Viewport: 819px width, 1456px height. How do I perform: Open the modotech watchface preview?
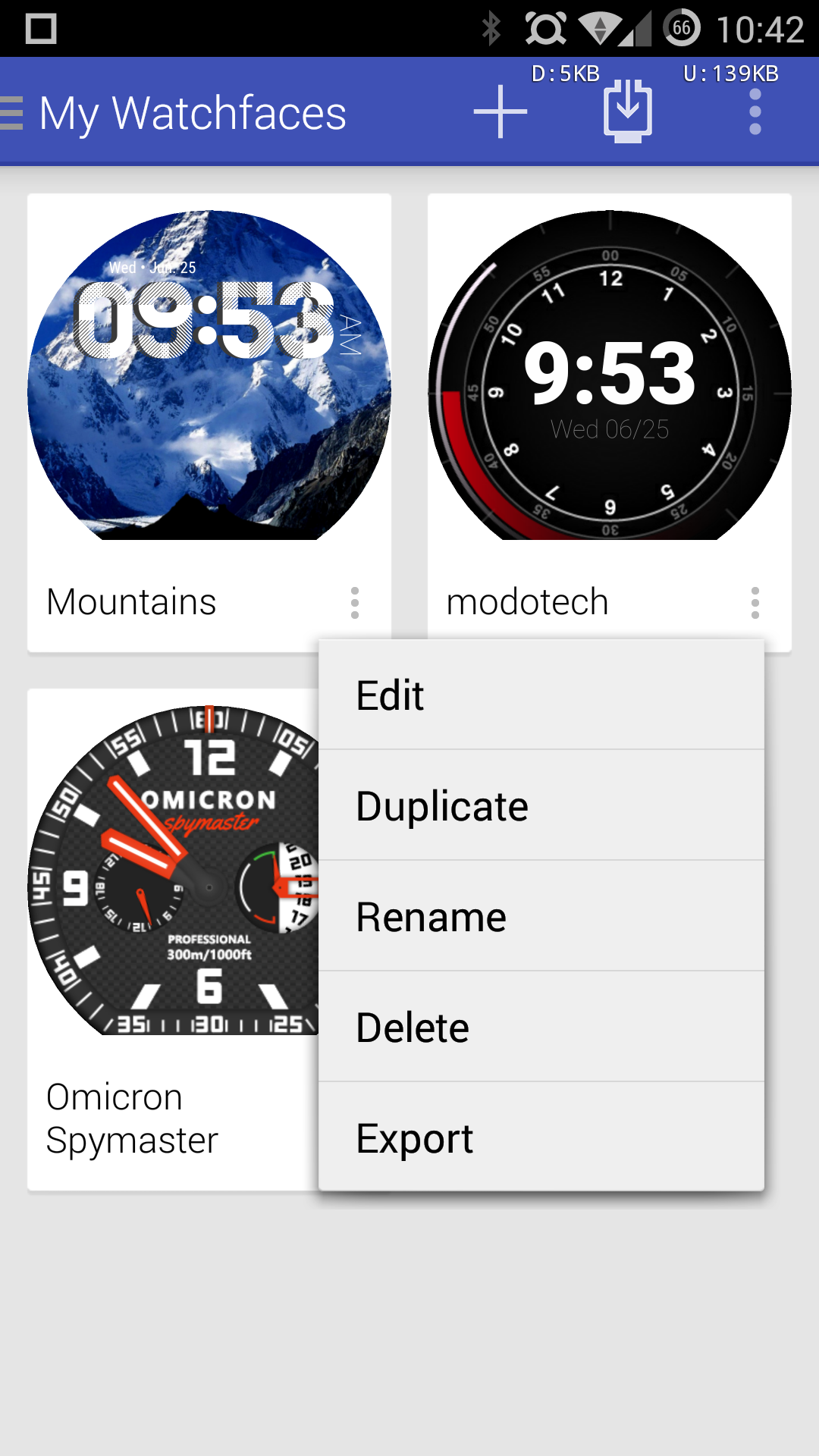[611, 372]
